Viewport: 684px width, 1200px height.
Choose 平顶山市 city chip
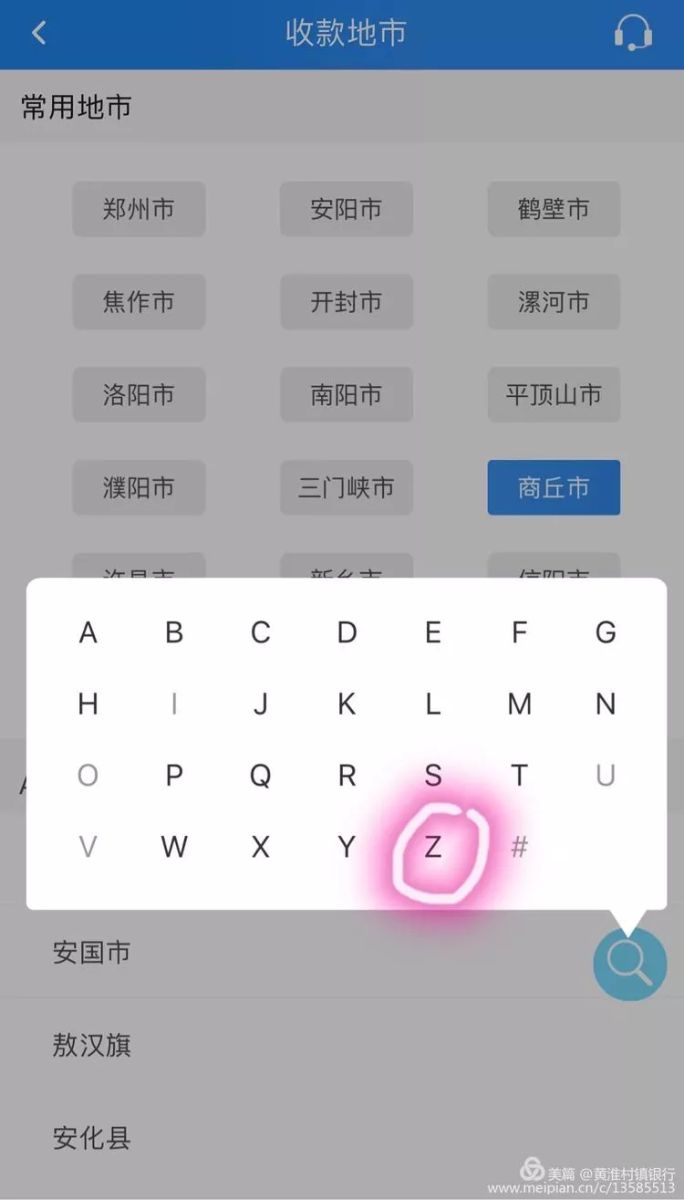coord(553,394)
